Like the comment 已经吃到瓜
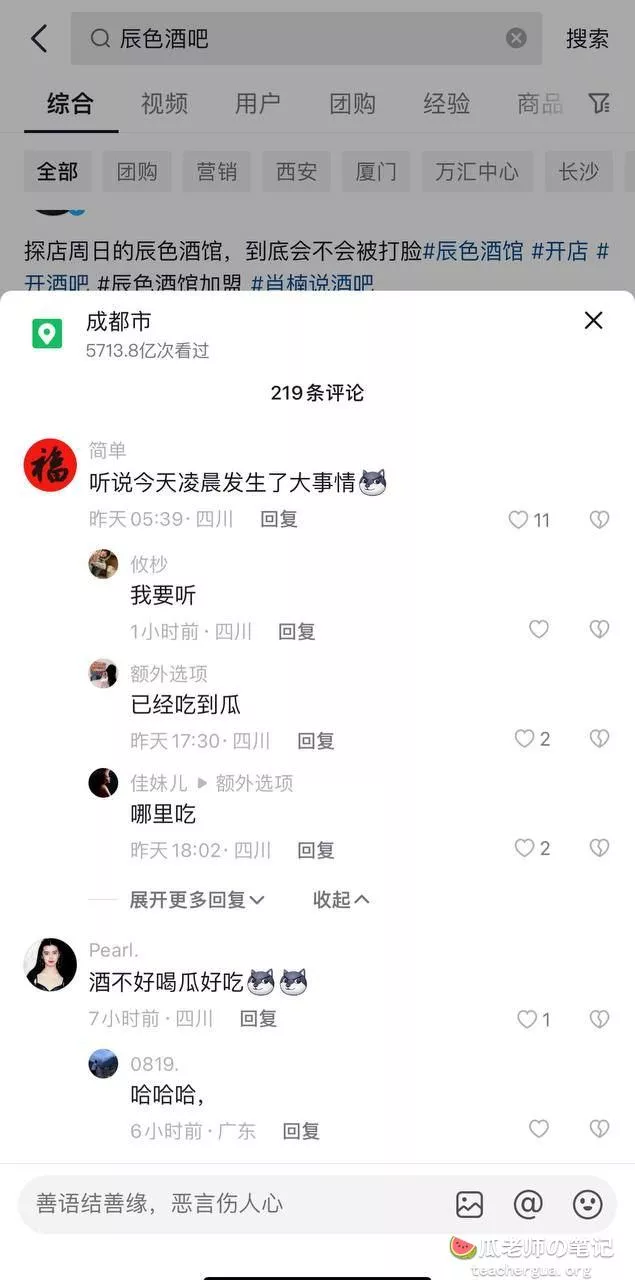 pyautogui.click(x=531, y=739)
